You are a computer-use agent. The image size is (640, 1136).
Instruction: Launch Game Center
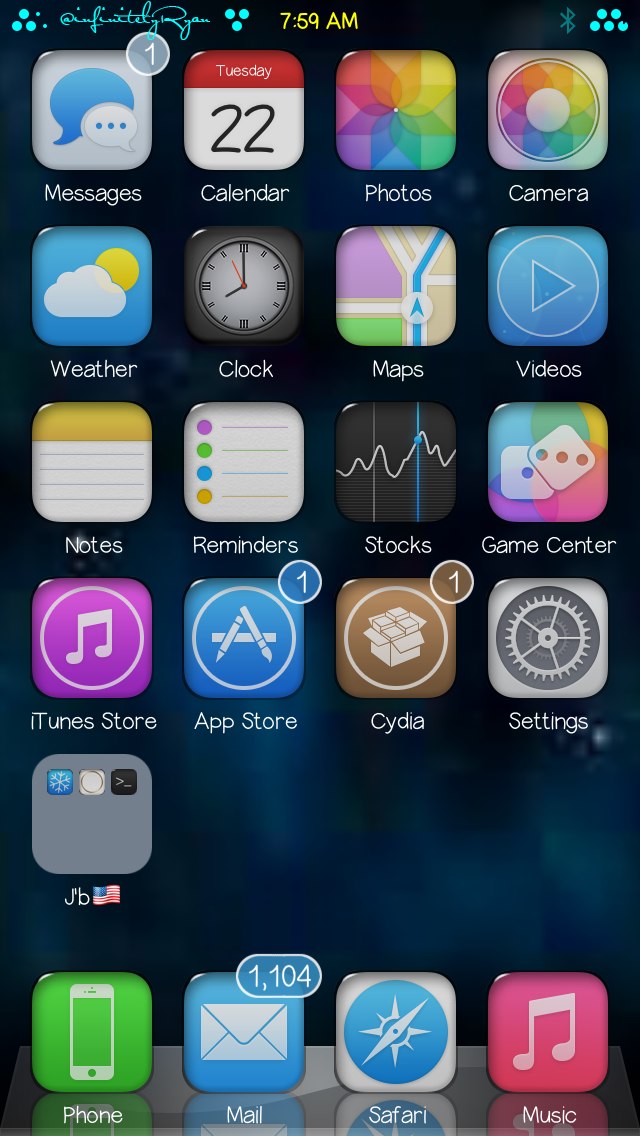point(548,462)
